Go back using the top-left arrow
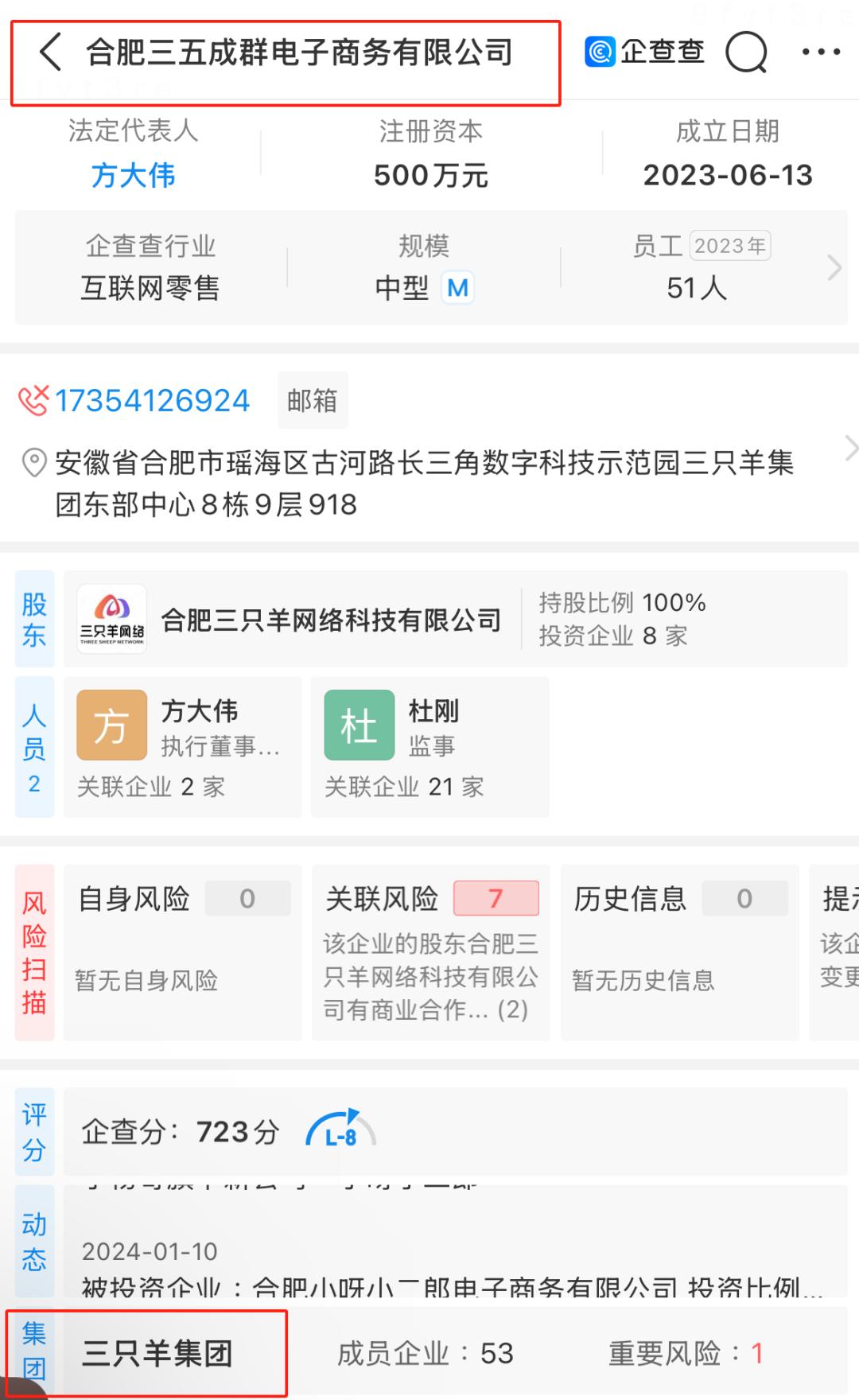The height and width of the screenshot is (1400, 859). coord(50,53)
